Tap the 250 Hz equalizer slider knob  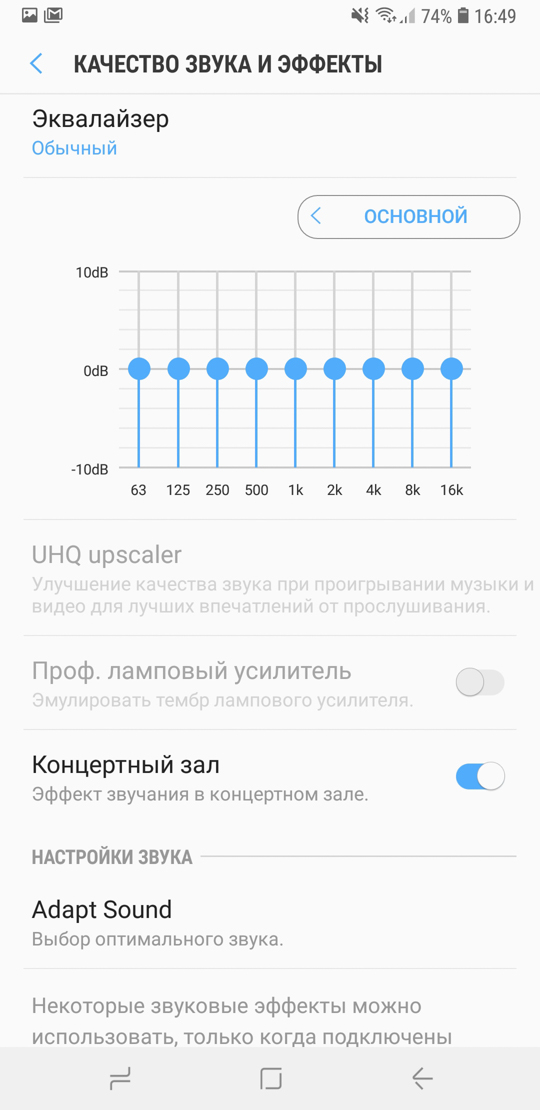(217, 369)
